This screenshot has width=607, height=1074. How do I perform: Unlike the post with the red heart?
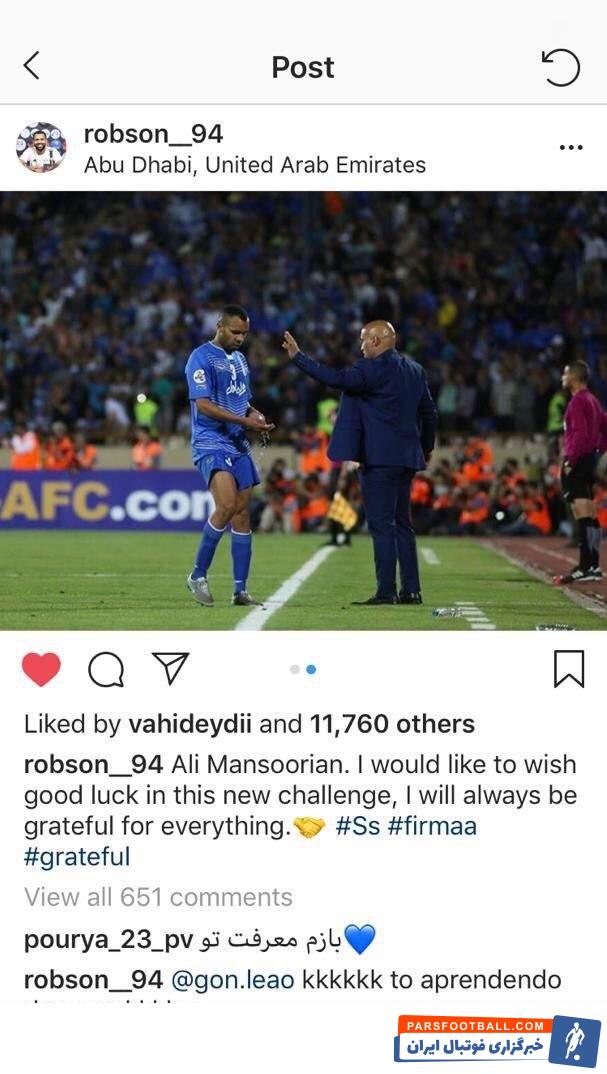(x=41, y=669)
